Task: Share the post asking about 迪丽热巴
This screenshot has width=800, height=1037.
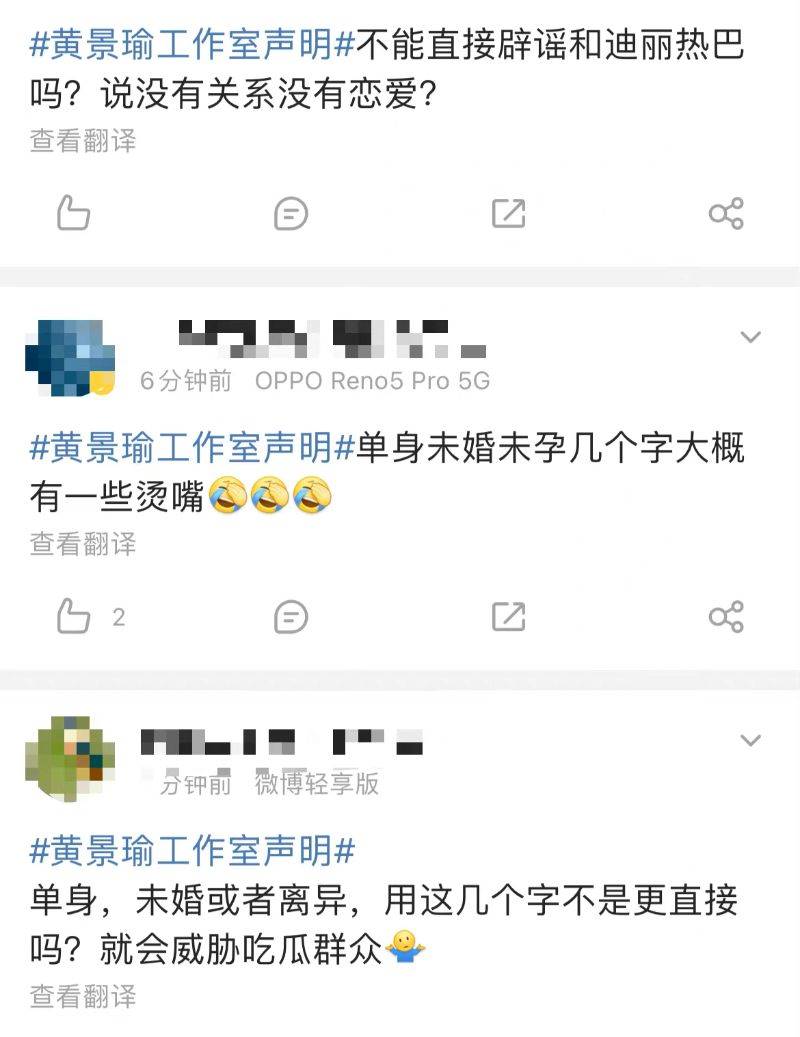Action: tap(726, 213)
